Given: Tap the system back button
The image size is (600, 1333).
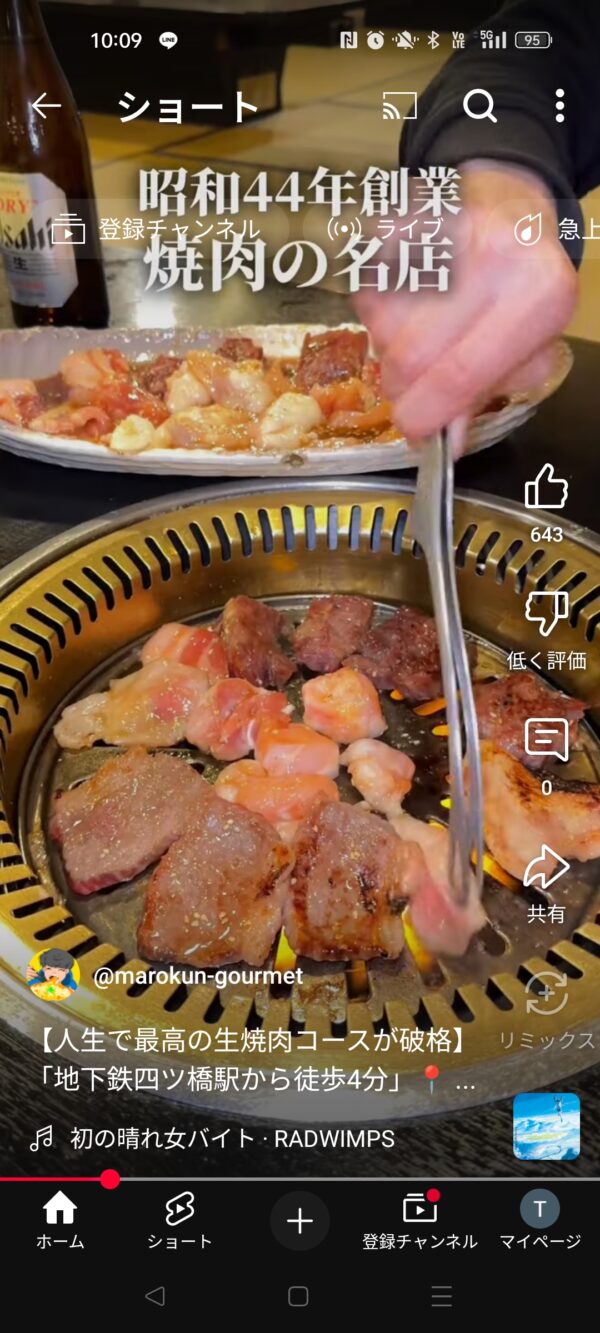Looking at the screenshot, I should click(x=155, y=1296).
